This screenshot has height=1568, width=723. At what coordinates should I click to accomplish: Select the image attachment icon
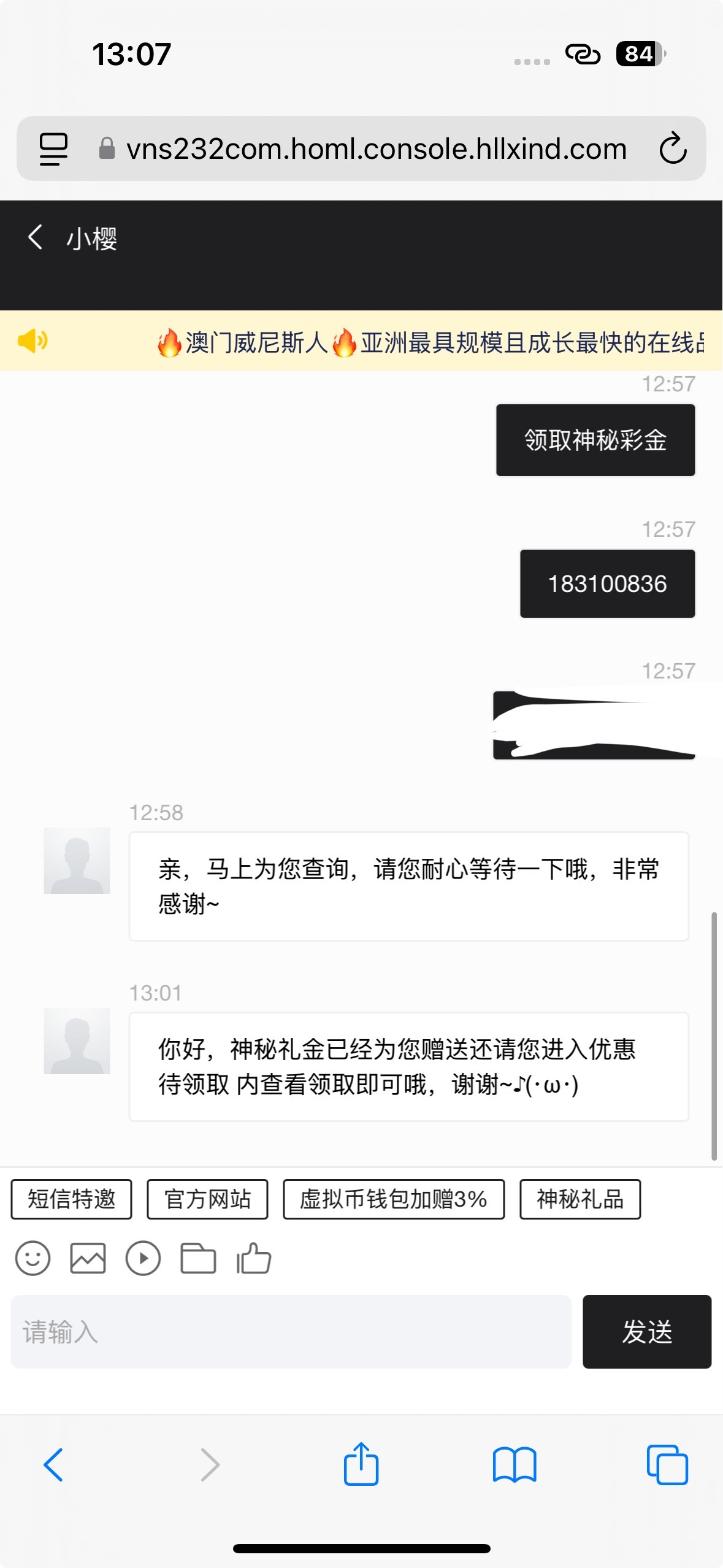click(88, 1259)
